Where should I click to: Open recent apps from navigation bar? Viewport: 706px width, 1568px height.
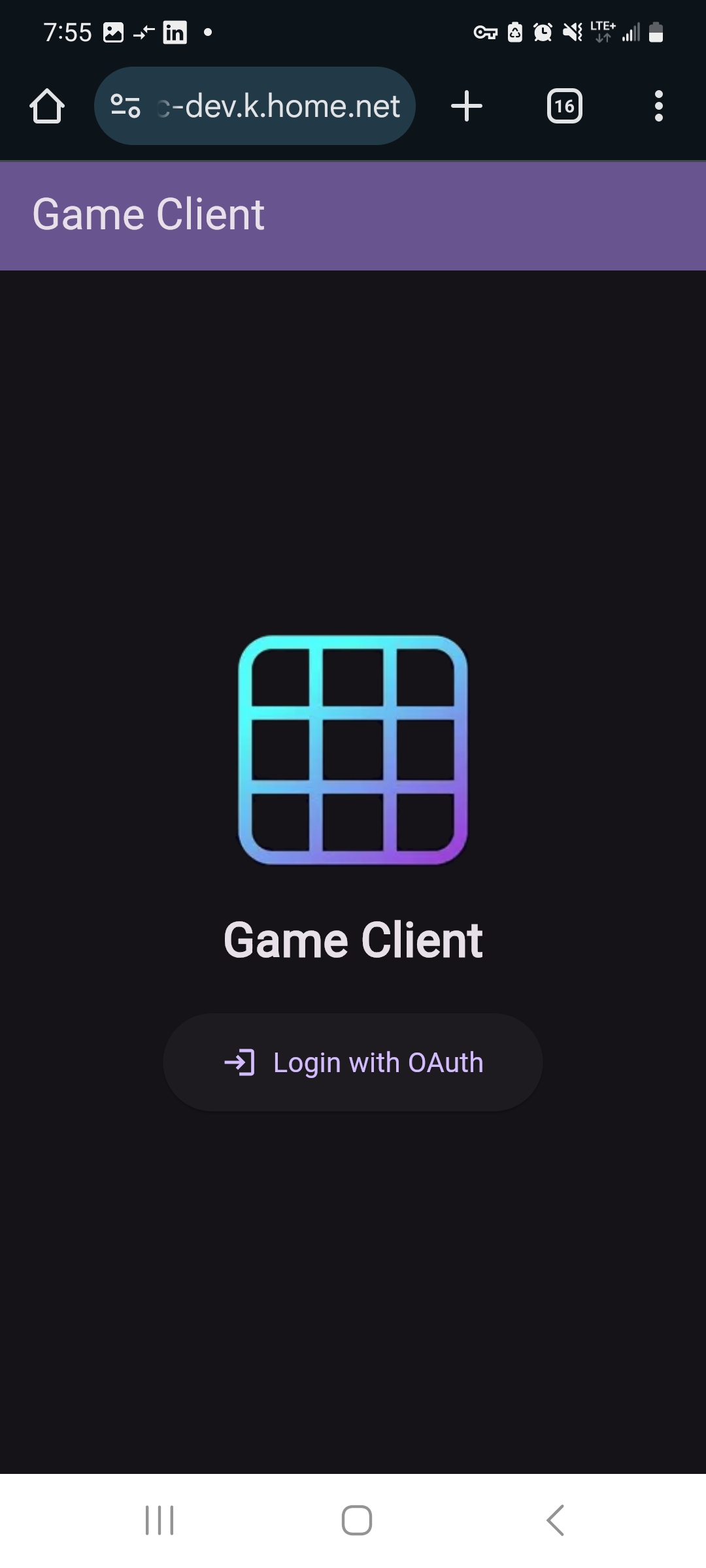(160, 1520)
